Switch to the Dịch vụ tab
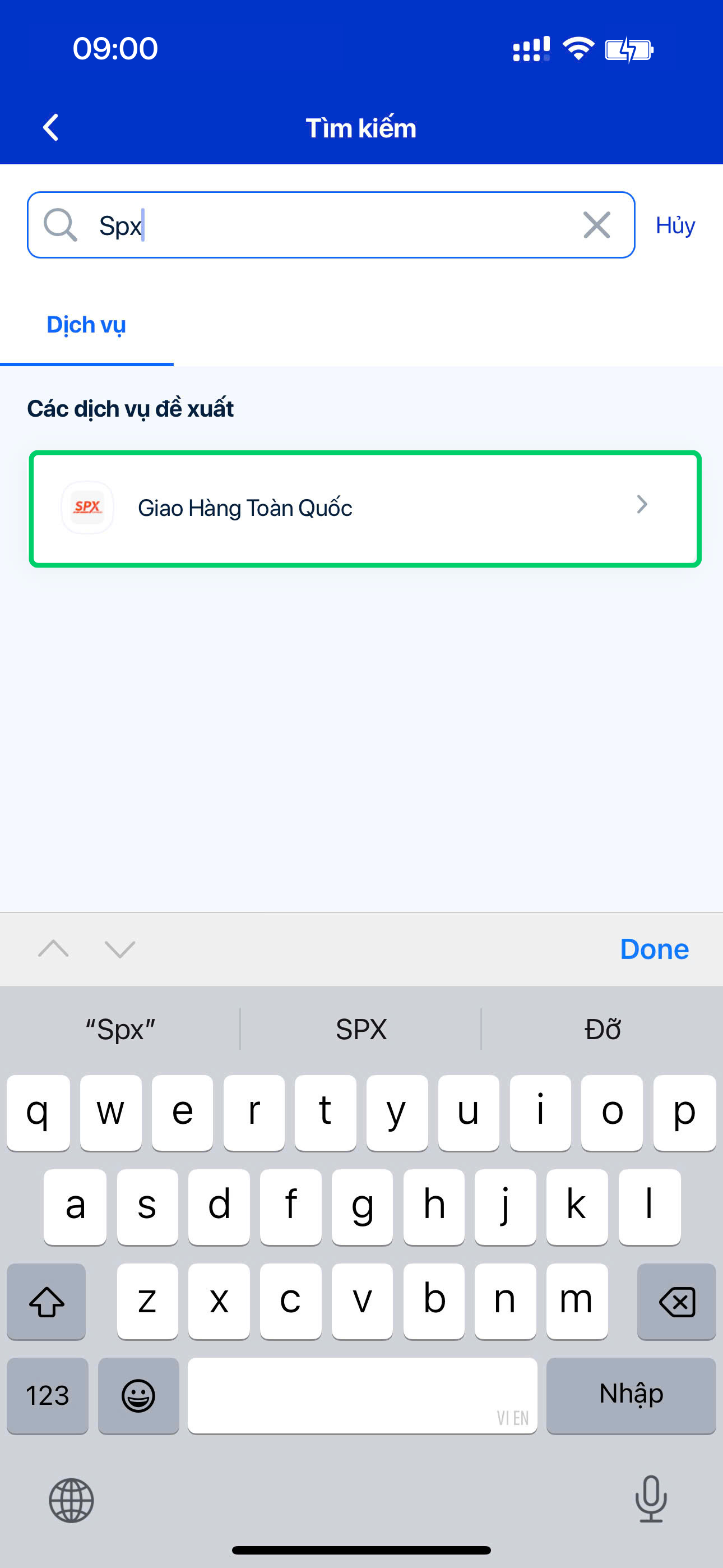The width and height of the screenshot is (723, 1568). 86,325
